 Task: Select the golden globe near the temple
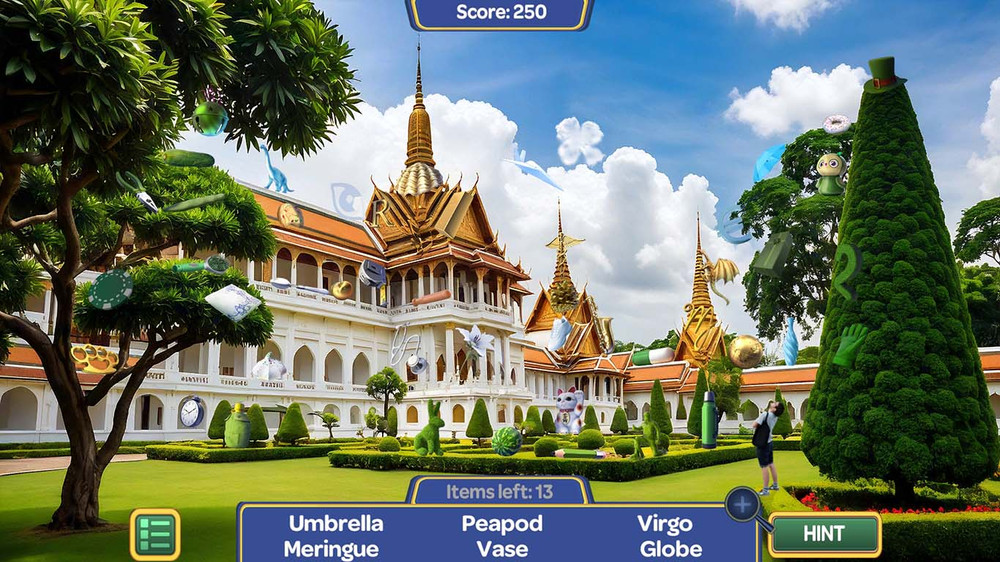coord(745,351)
